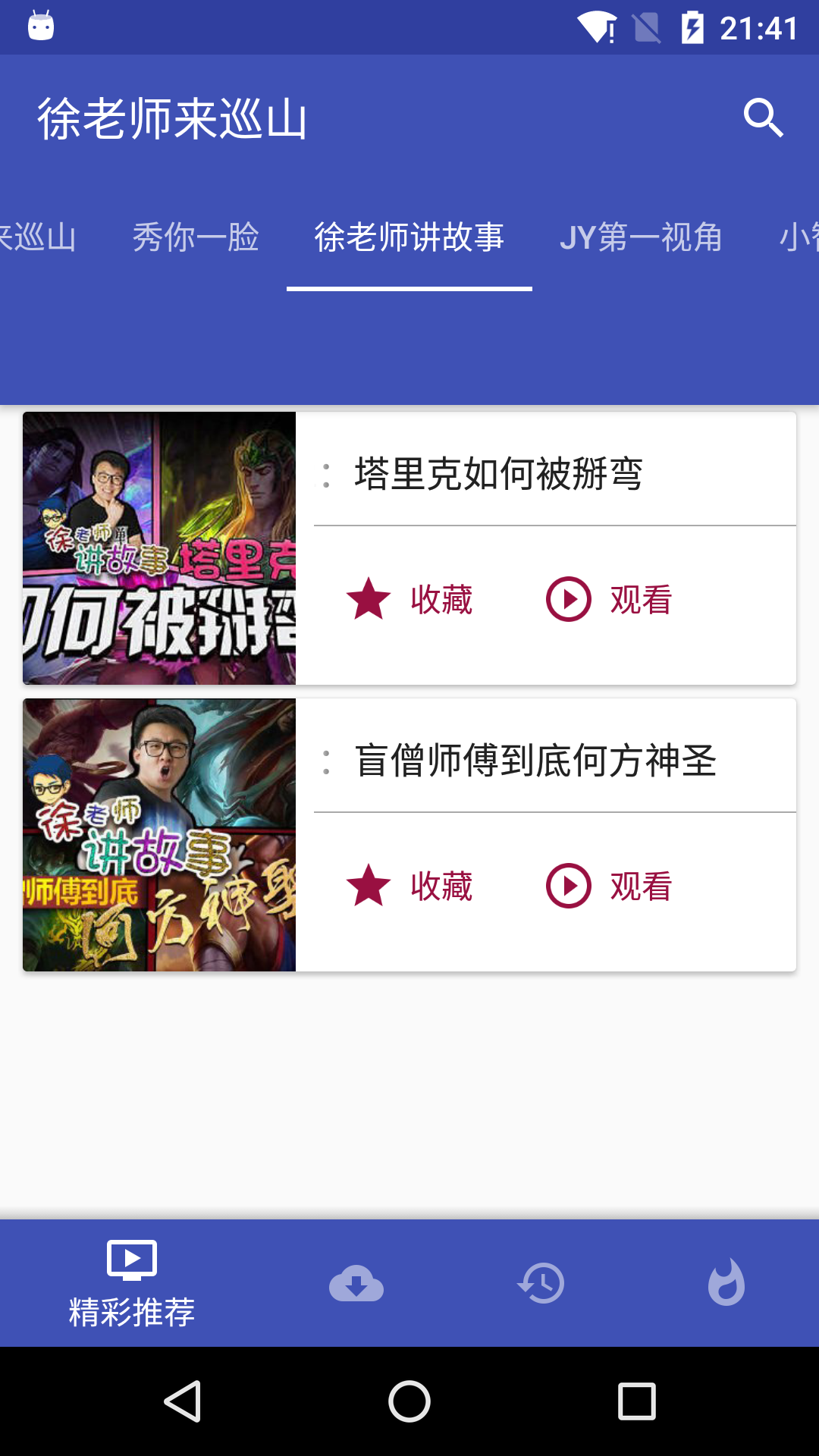
Task: Go to the system home screen
Action: click(x=409, y=1401)
